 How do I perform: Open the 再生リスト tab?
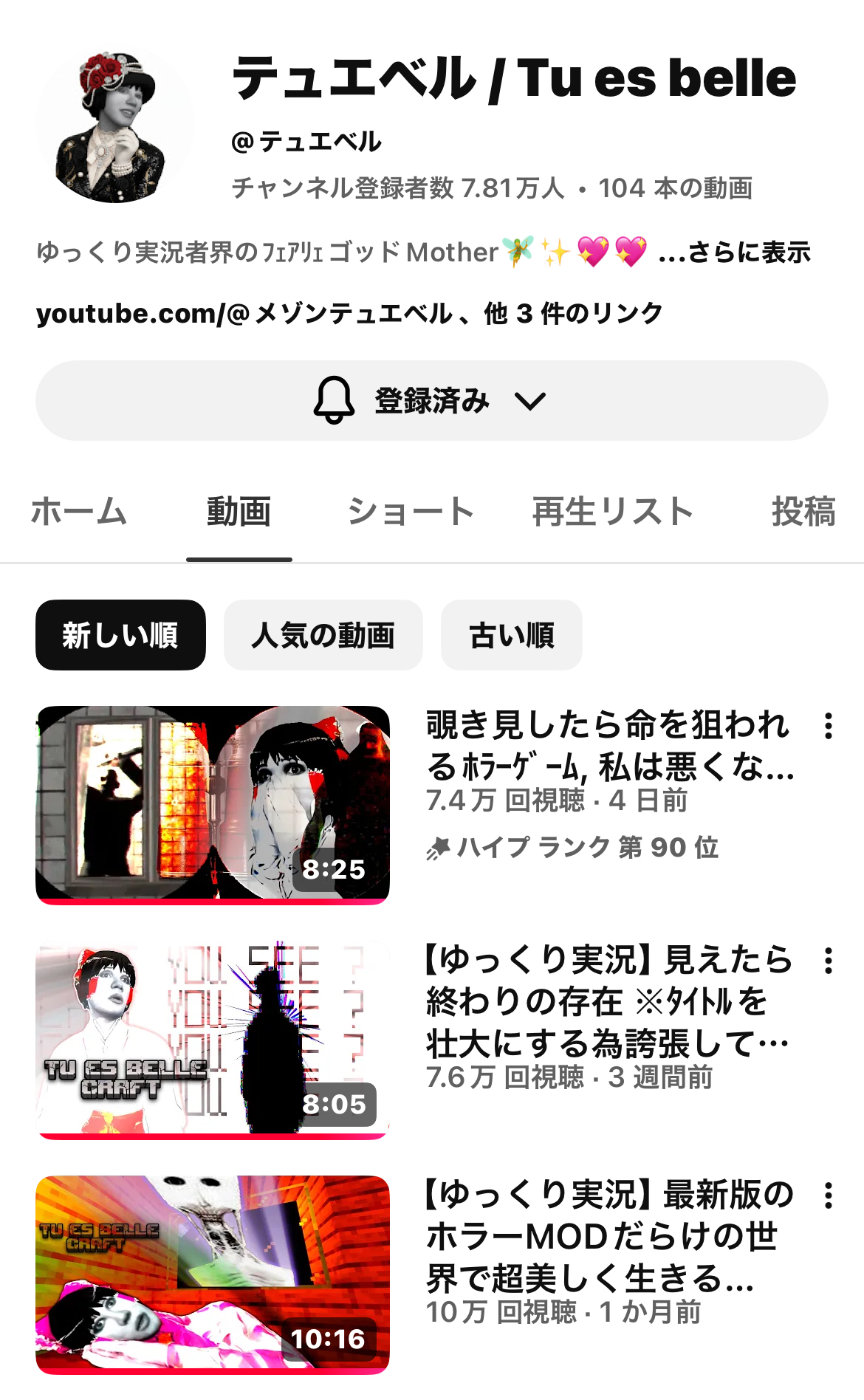click(x=612, y=512)
